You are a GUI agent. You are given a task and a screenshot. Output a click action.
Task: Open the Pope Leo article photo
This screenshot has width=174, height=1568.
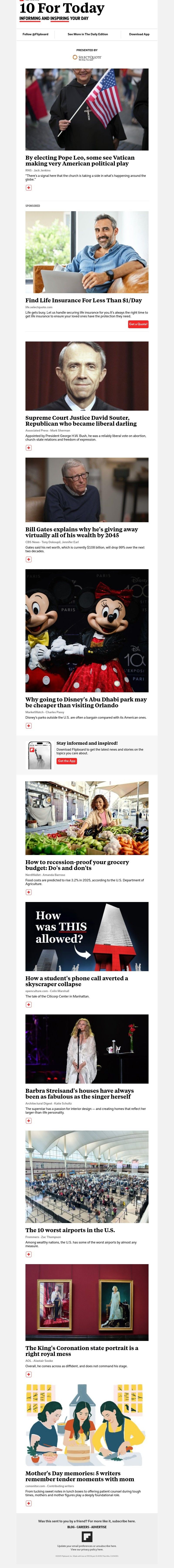point(87,110)
